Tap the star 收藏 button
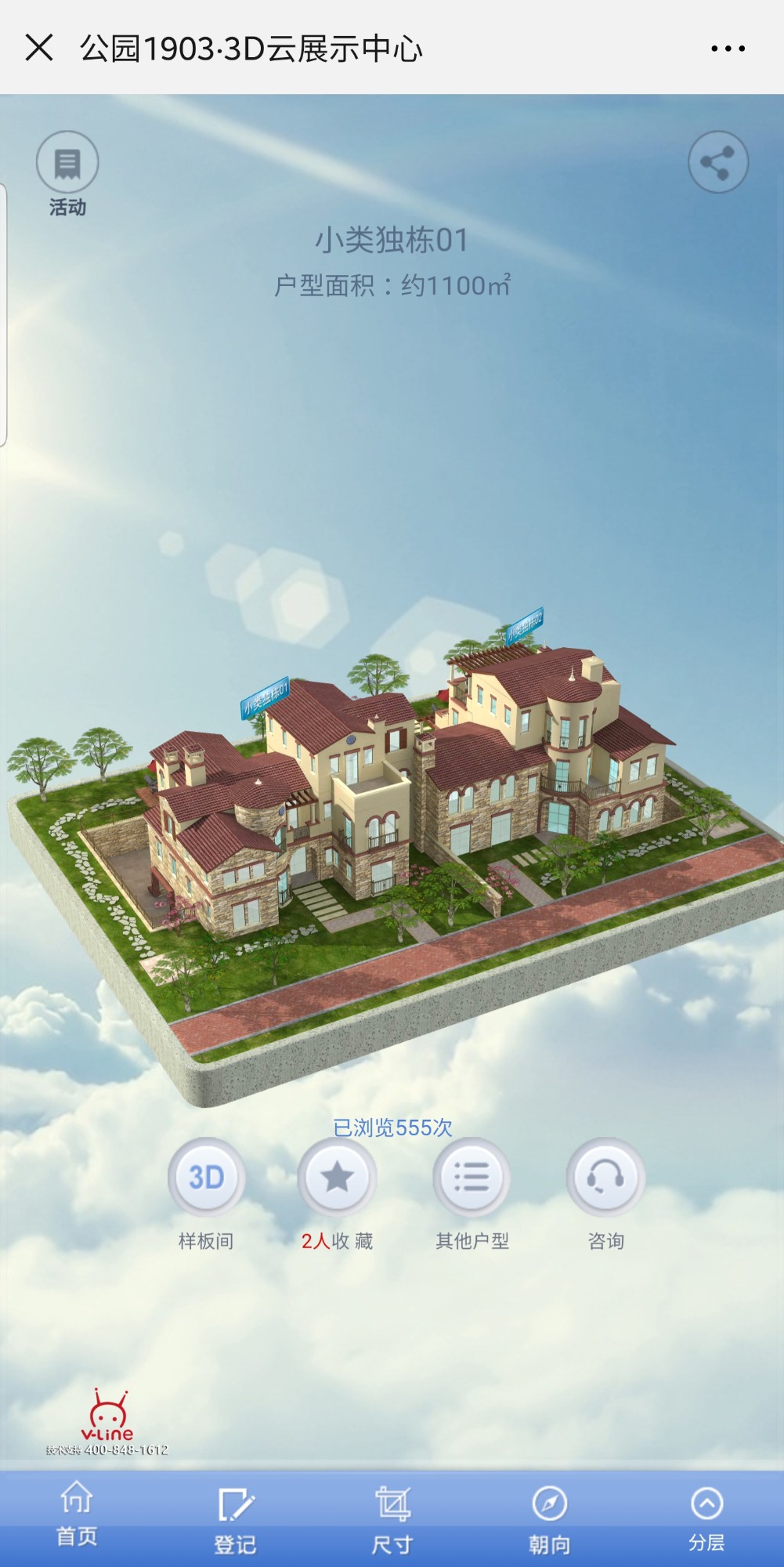 tap(337, 1178)
